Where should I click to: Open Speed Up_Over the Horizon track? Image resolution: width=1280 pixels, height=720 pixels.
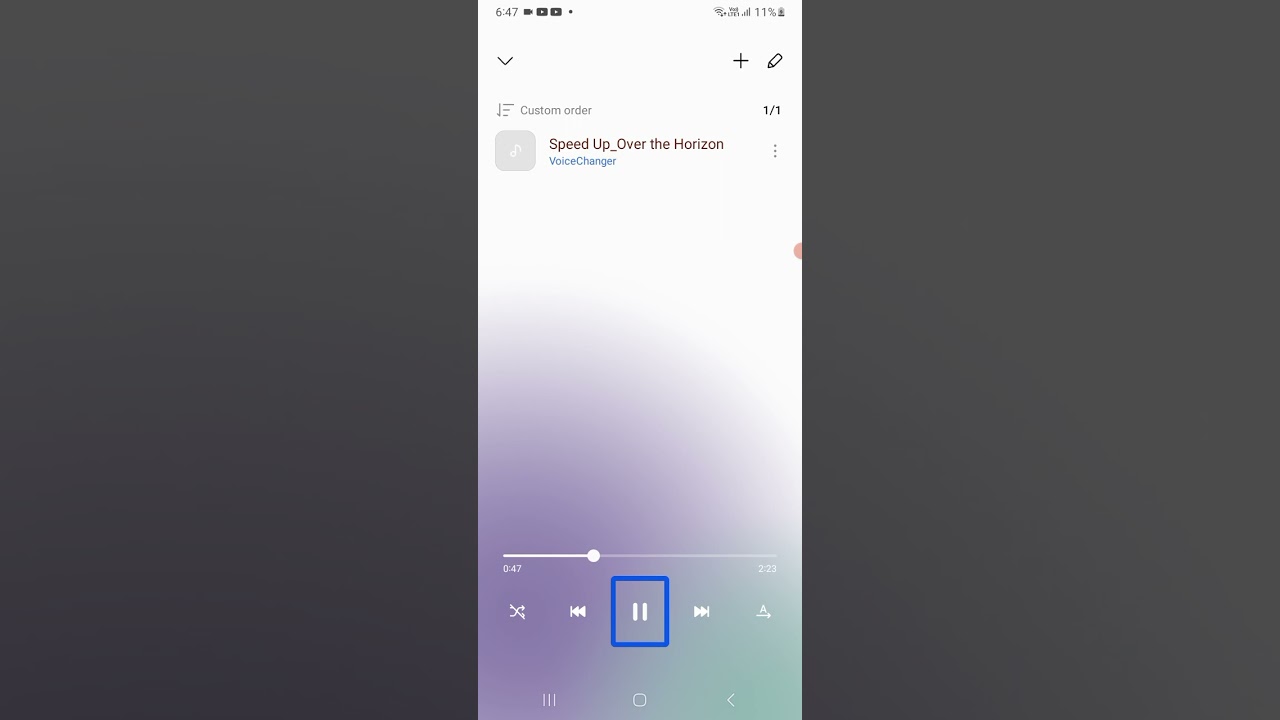[635, 150]
